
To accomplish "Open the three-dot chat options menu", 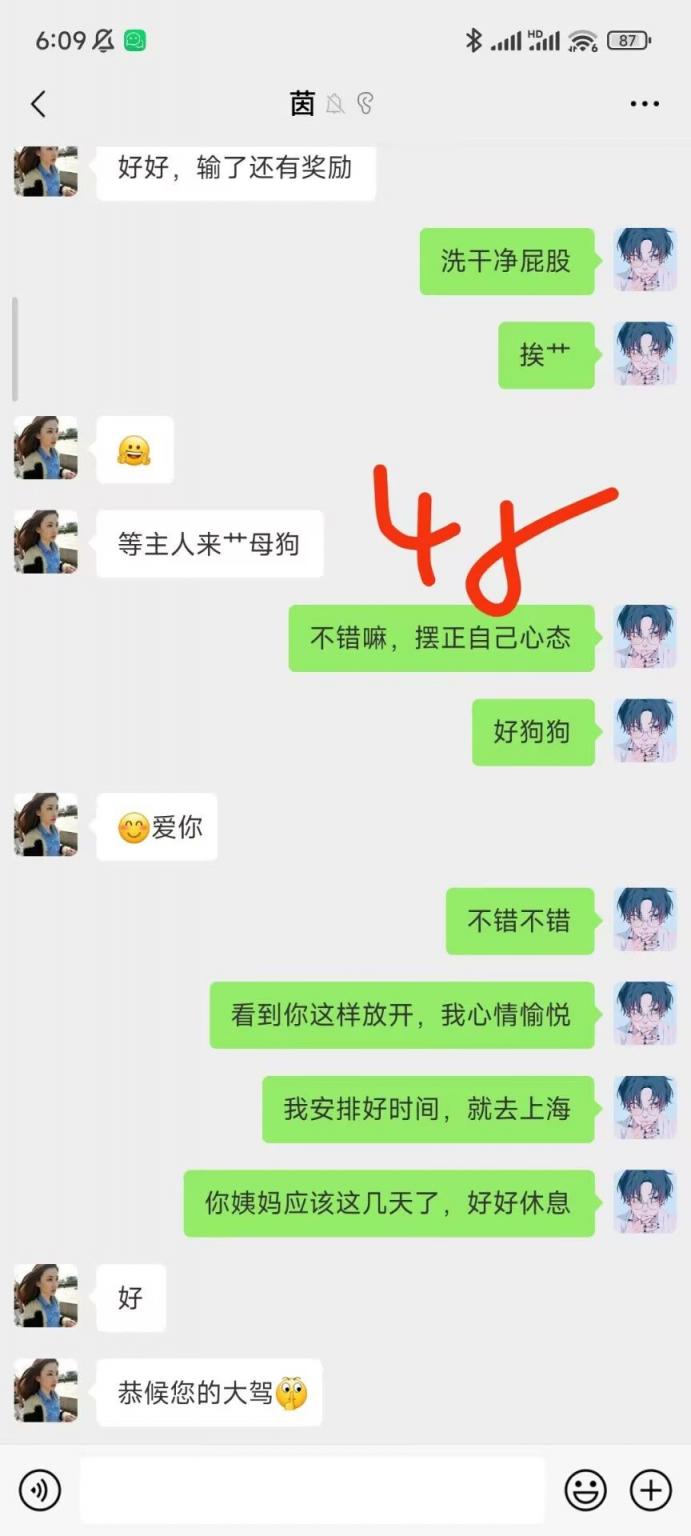I will point(644,104).
